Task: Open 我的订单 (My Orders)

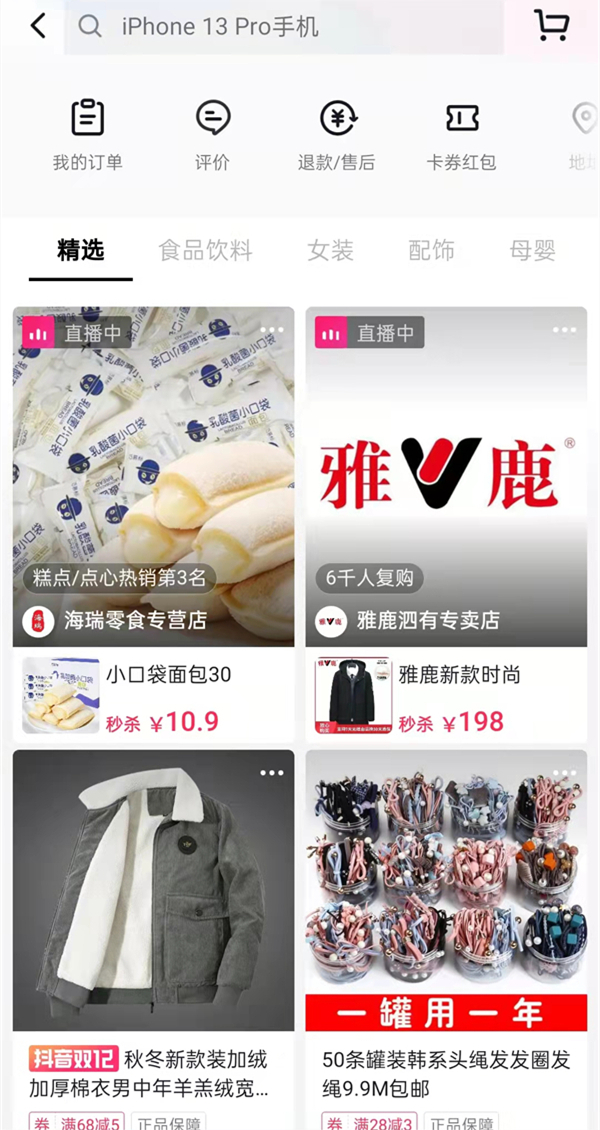Action: (x=88, y=134)
